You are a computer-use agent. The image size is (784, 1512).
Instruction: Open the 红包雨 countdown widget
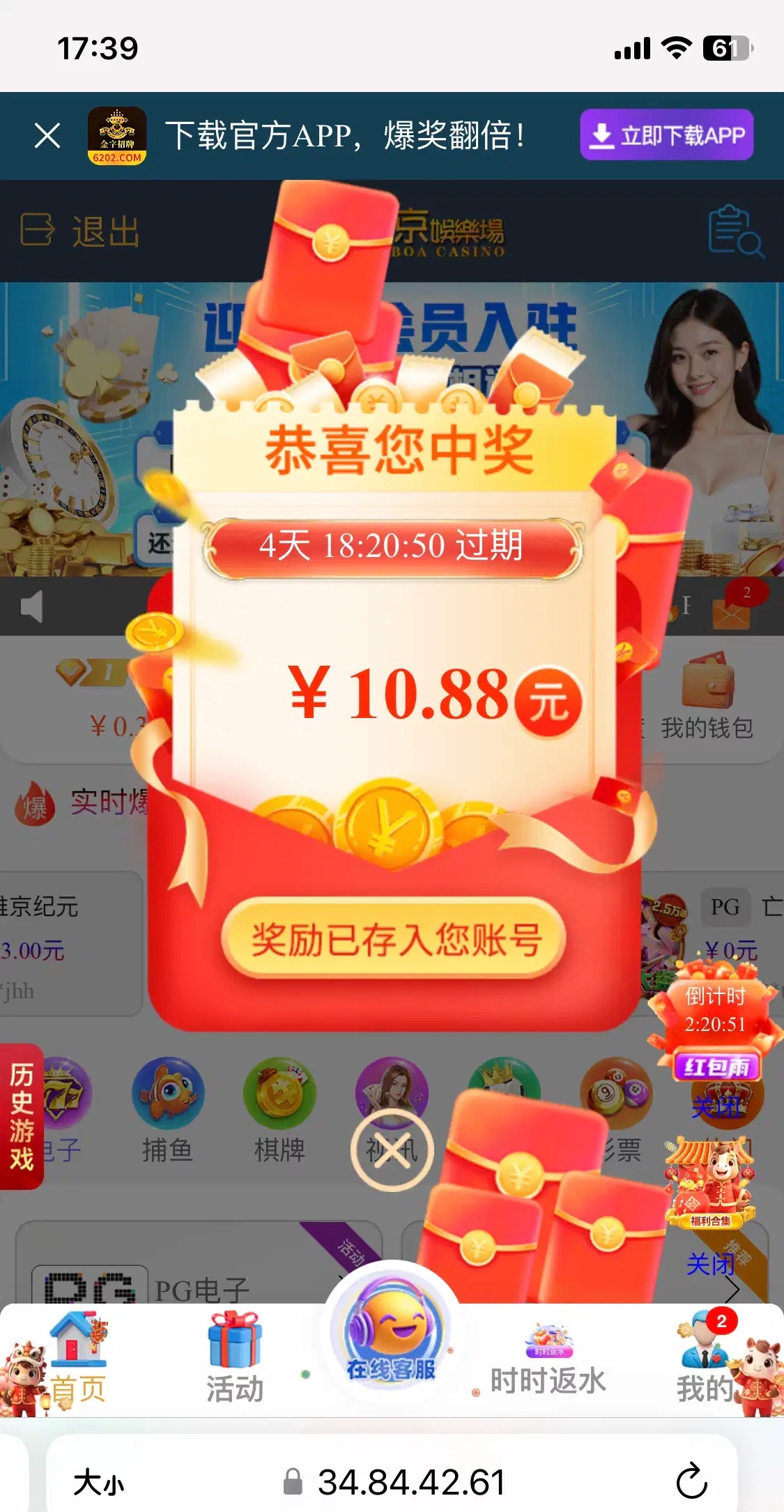pos(715,1024)
